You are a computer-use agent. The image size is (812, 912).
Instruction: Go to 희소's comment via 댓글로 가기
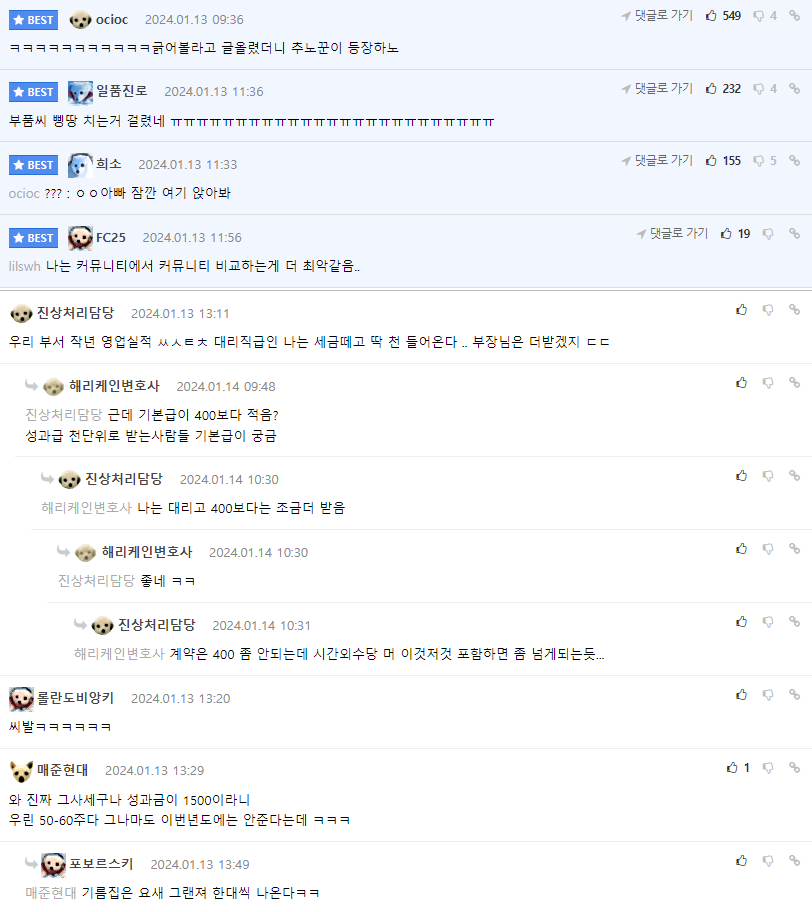(657, 161)
